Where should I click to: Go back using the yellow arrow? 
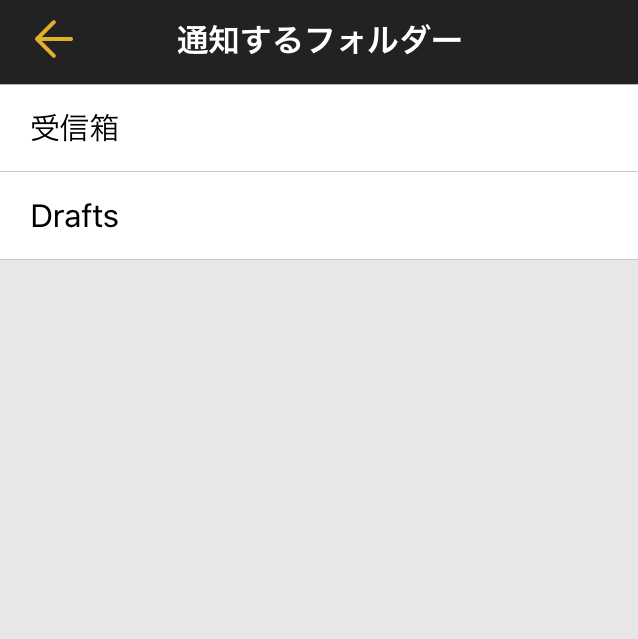[x=54, y=40]
